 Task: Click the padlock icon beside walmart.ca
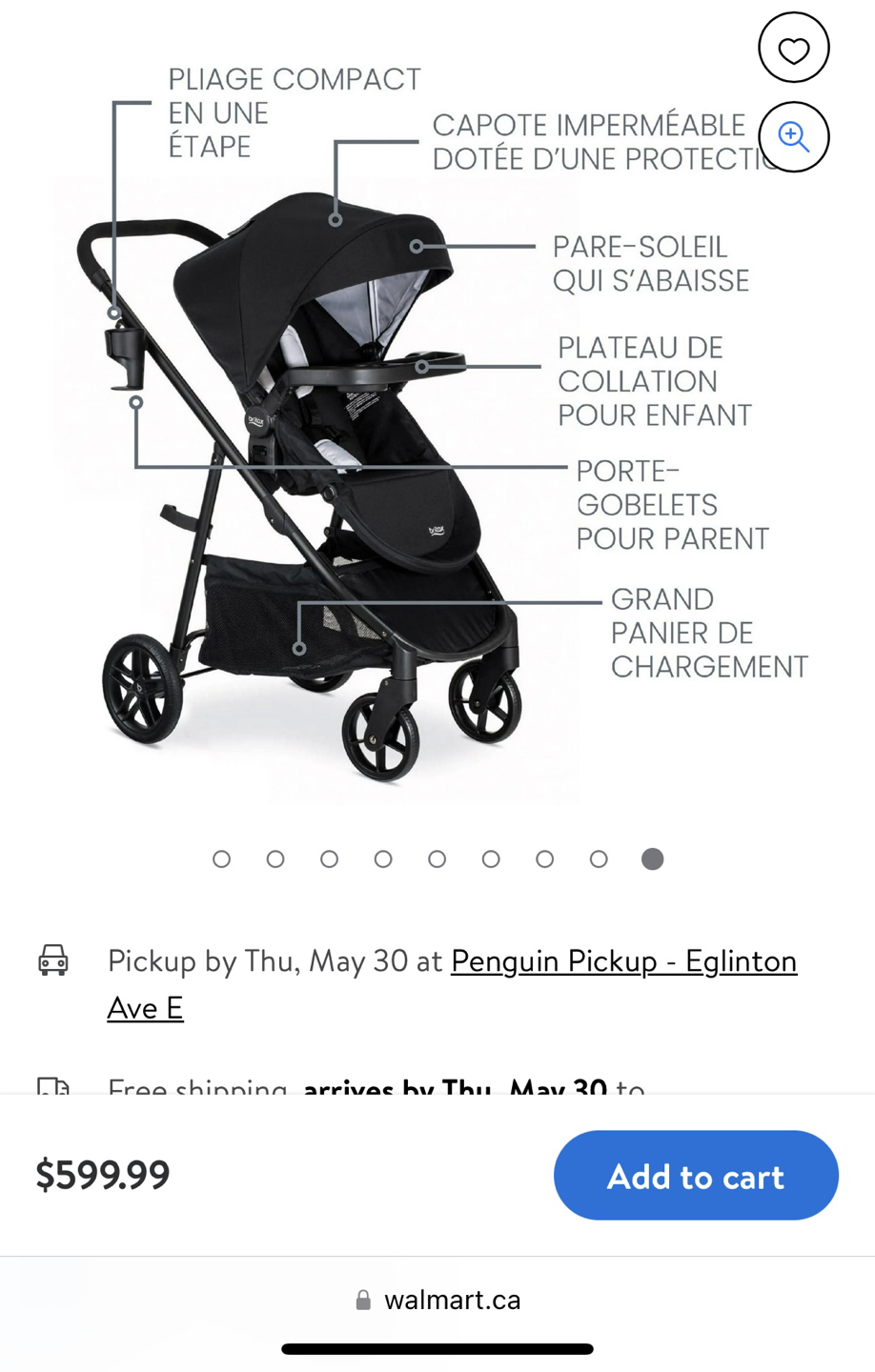click(x=363, y=1299)
